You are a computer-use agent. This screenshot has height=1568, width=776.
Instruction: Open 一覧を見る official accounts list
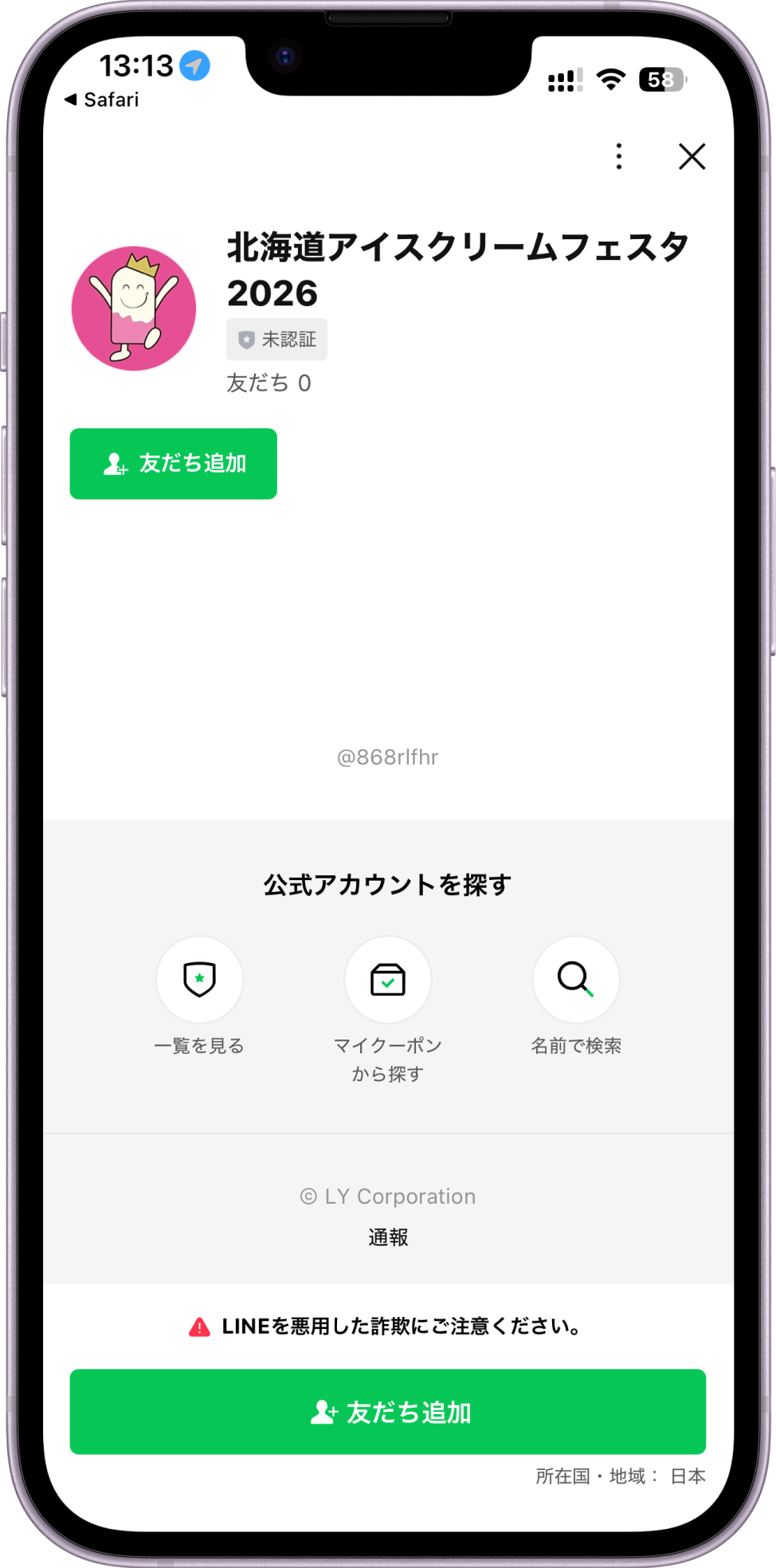(x=199, y=980)
